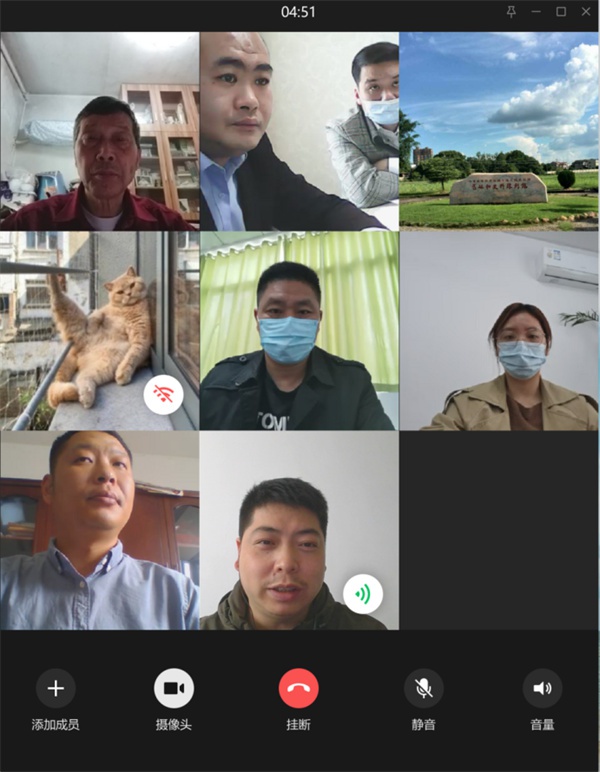This screenshot has width=600, height=772.
Task: Toggle the mute (静音) microphone button
Action: coord(423,688)
